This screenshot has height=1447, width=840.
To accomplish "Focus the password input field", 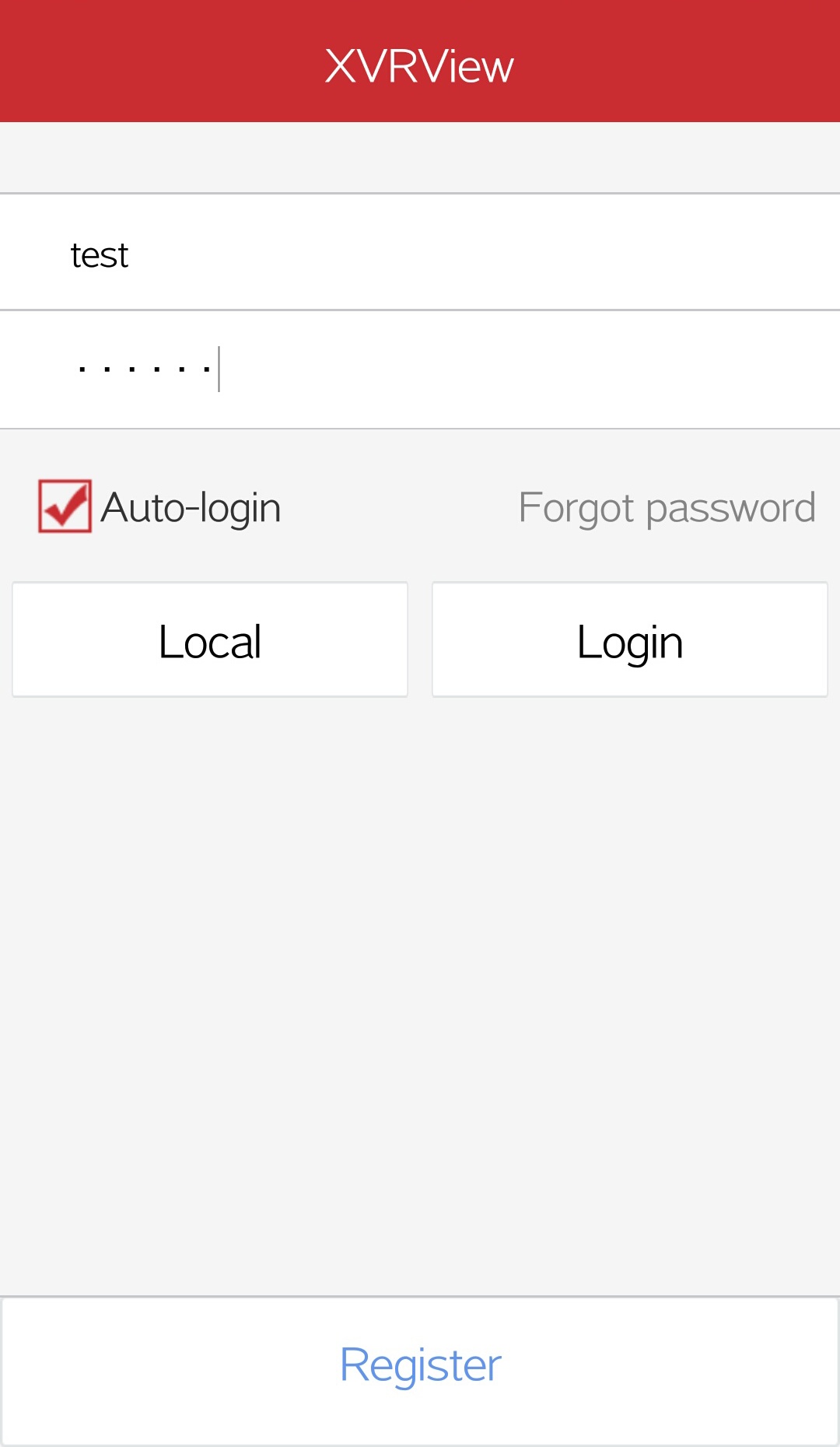I will pos(420,370).
